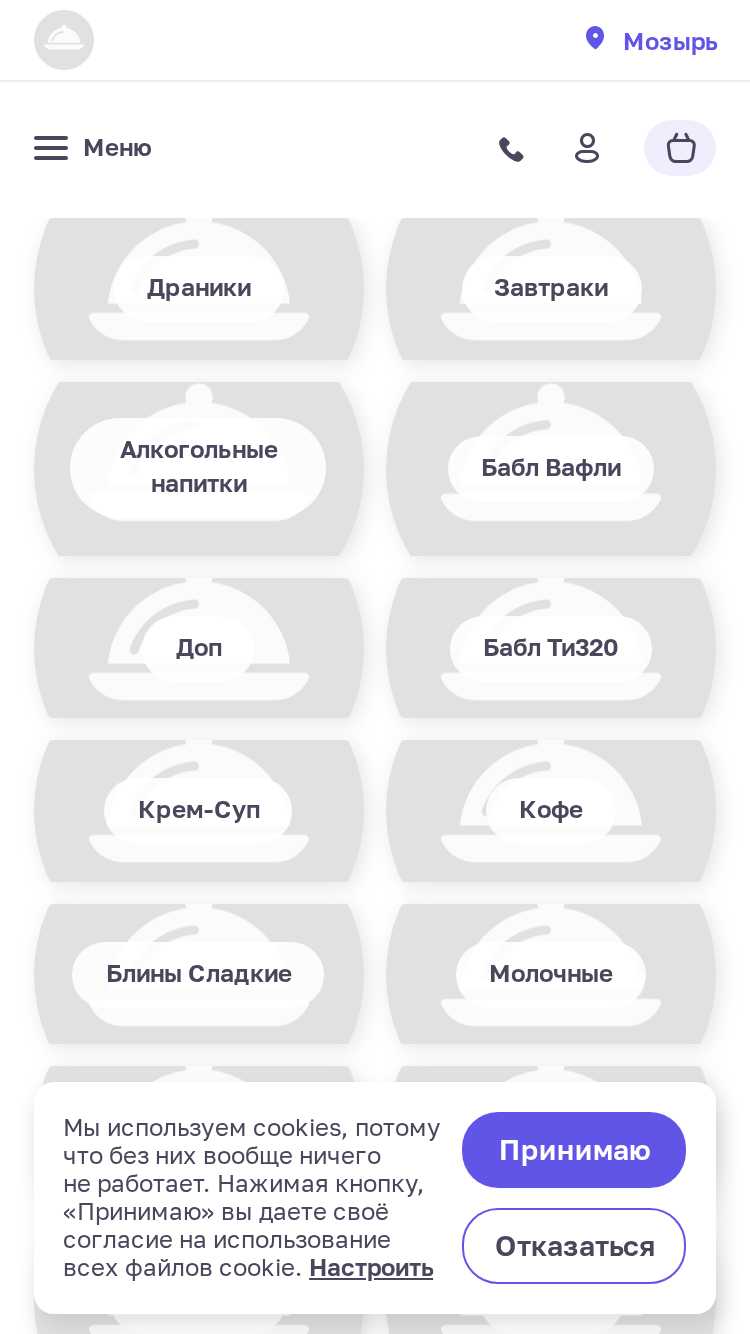Screen dimensions: 750x1334
Task: Select the Бабл Ти320 category
Action: point(551,648)
